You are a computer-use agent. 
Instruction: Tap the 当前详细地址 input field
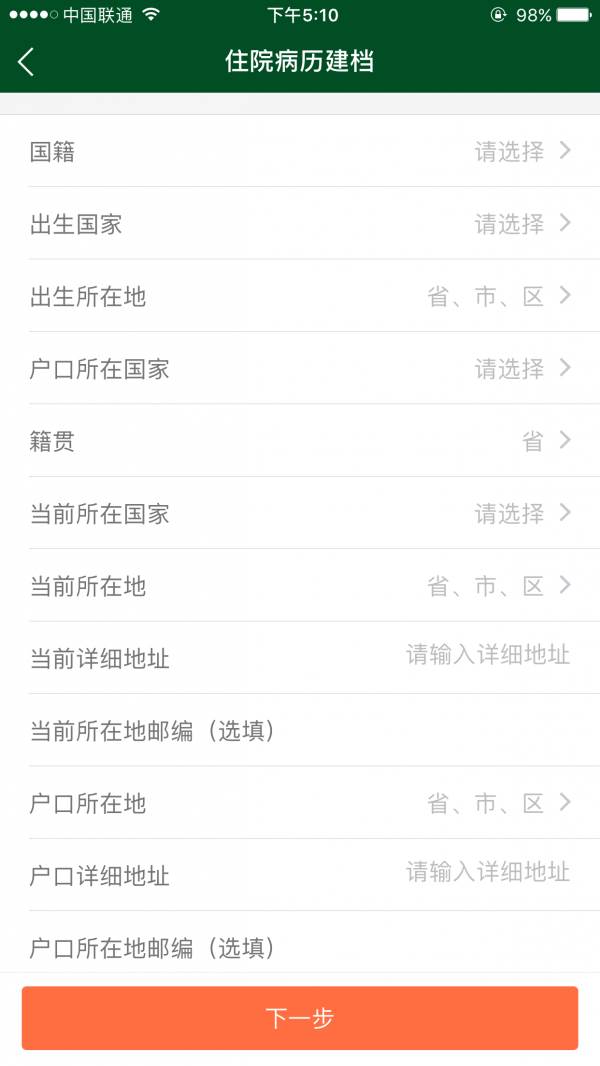(486, 656)
